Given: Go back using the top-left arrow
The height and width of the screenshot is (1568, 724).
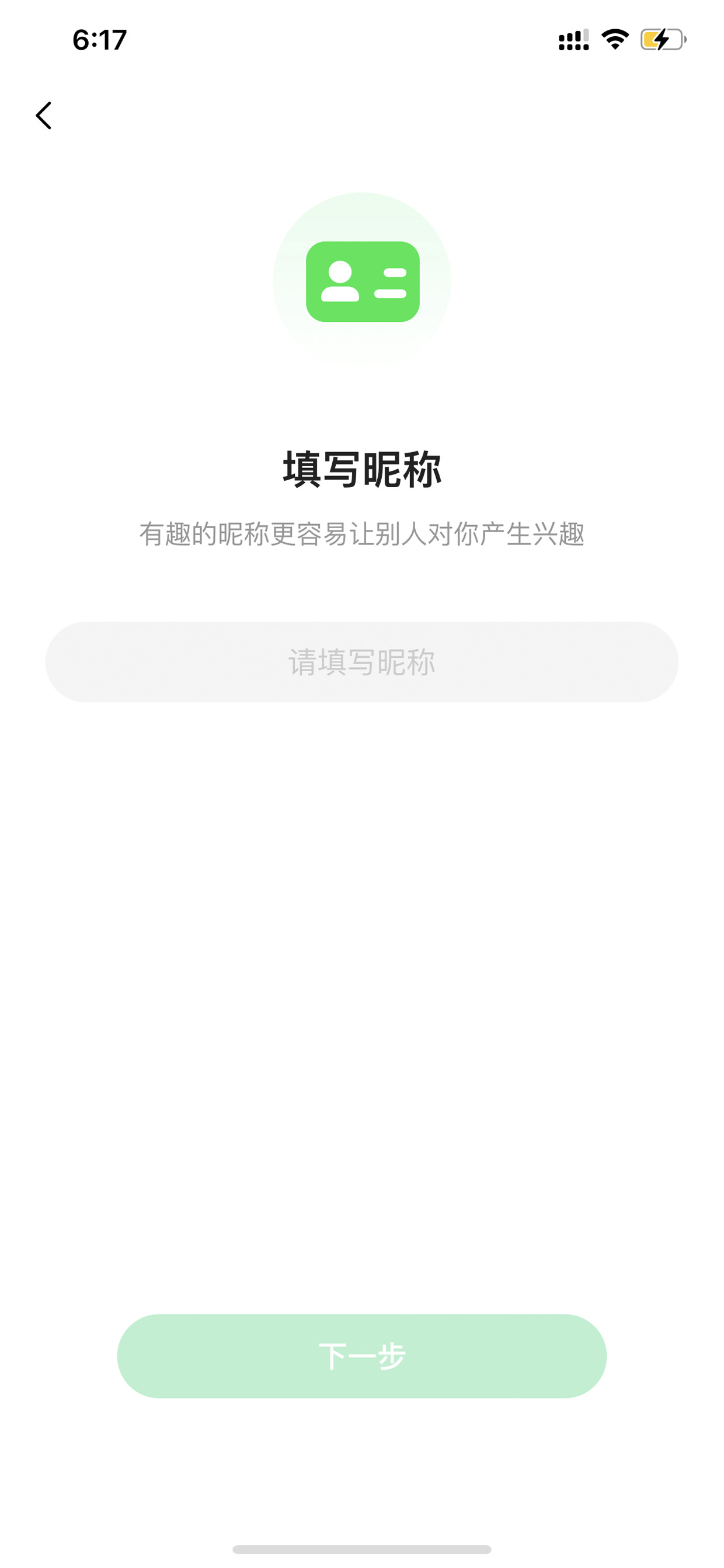Looking at the screenshot, I should pyautogui.click(x=44, y=116).
